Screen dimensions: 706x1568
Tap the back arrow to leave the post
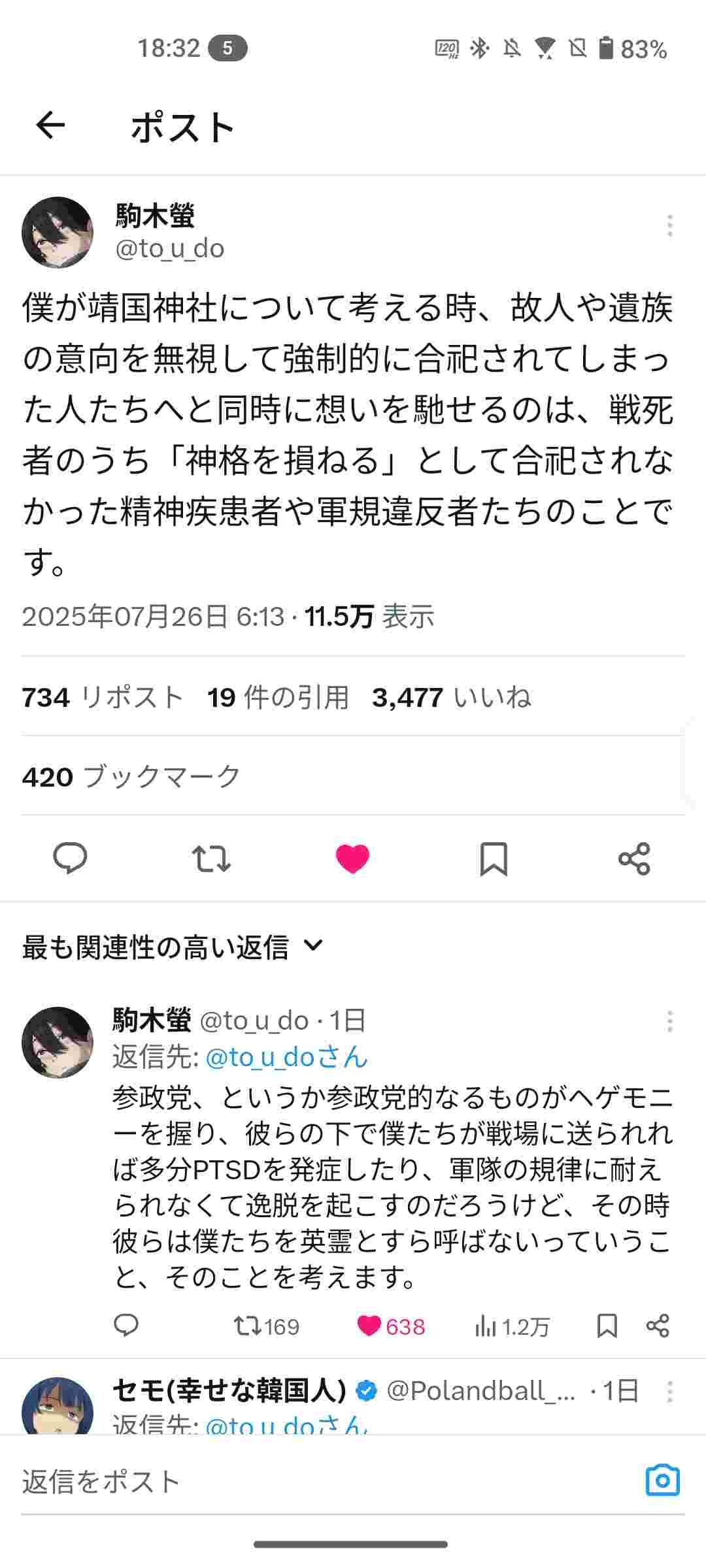click(49, 126)
